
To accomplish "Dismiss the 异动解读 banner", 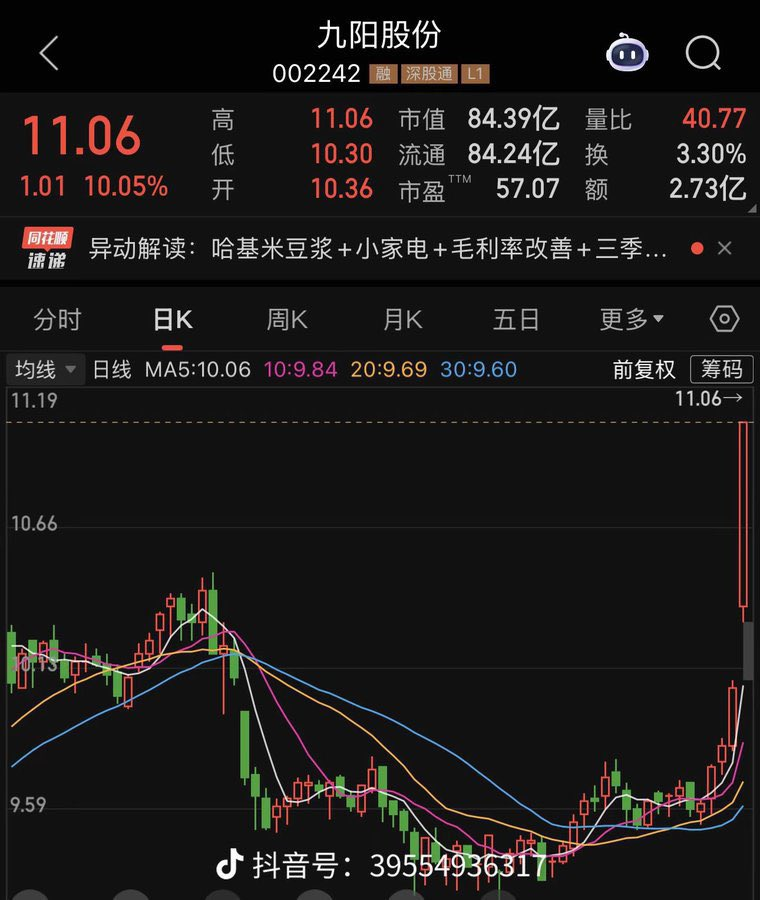I will click(x=725, y=248).
